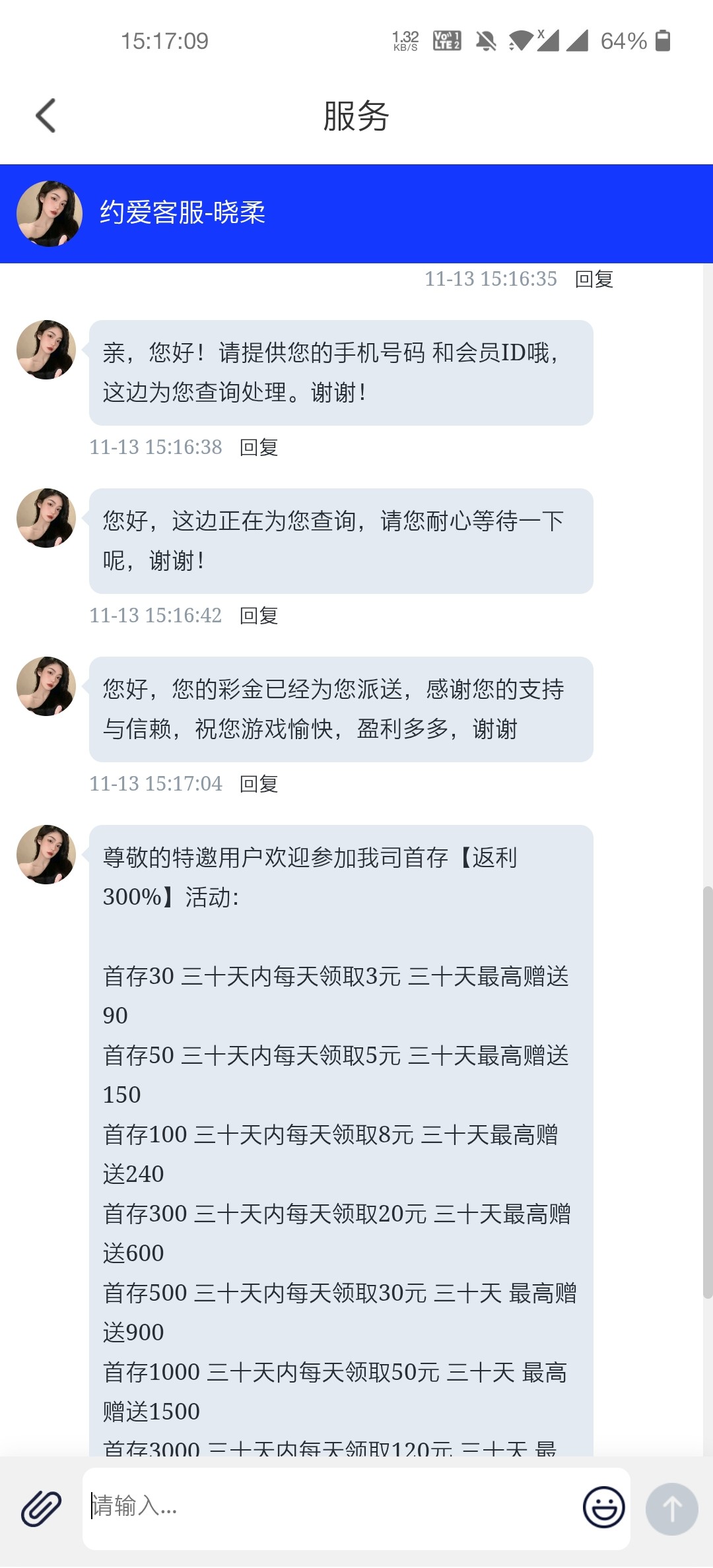Reply to the message sent at 15:16:38
This screenshot has height=1568, width=713.
pyautogui.click(x=259, y=447)
